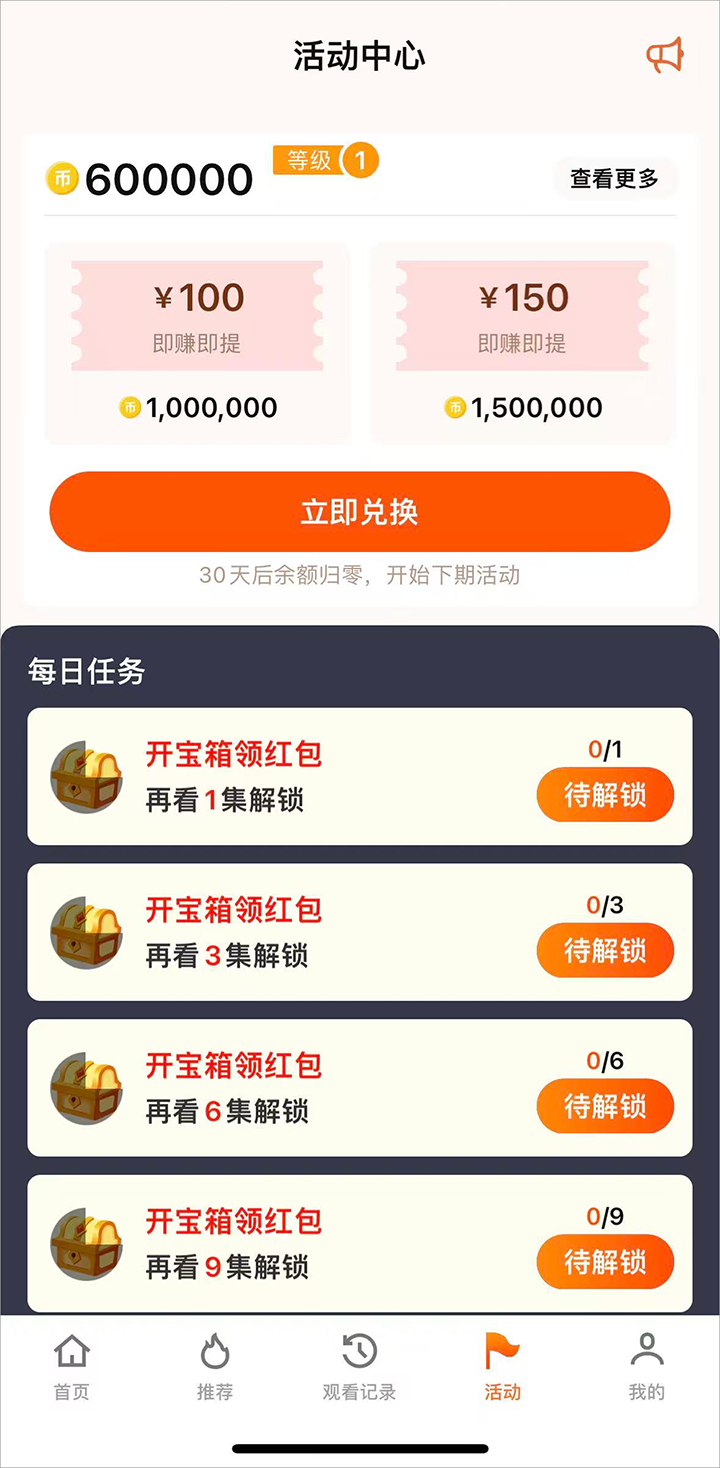Tap 待解锁 for the 6-episode task
Image resolution: width=720 pixels, height=1468 pixels.
605,1107
